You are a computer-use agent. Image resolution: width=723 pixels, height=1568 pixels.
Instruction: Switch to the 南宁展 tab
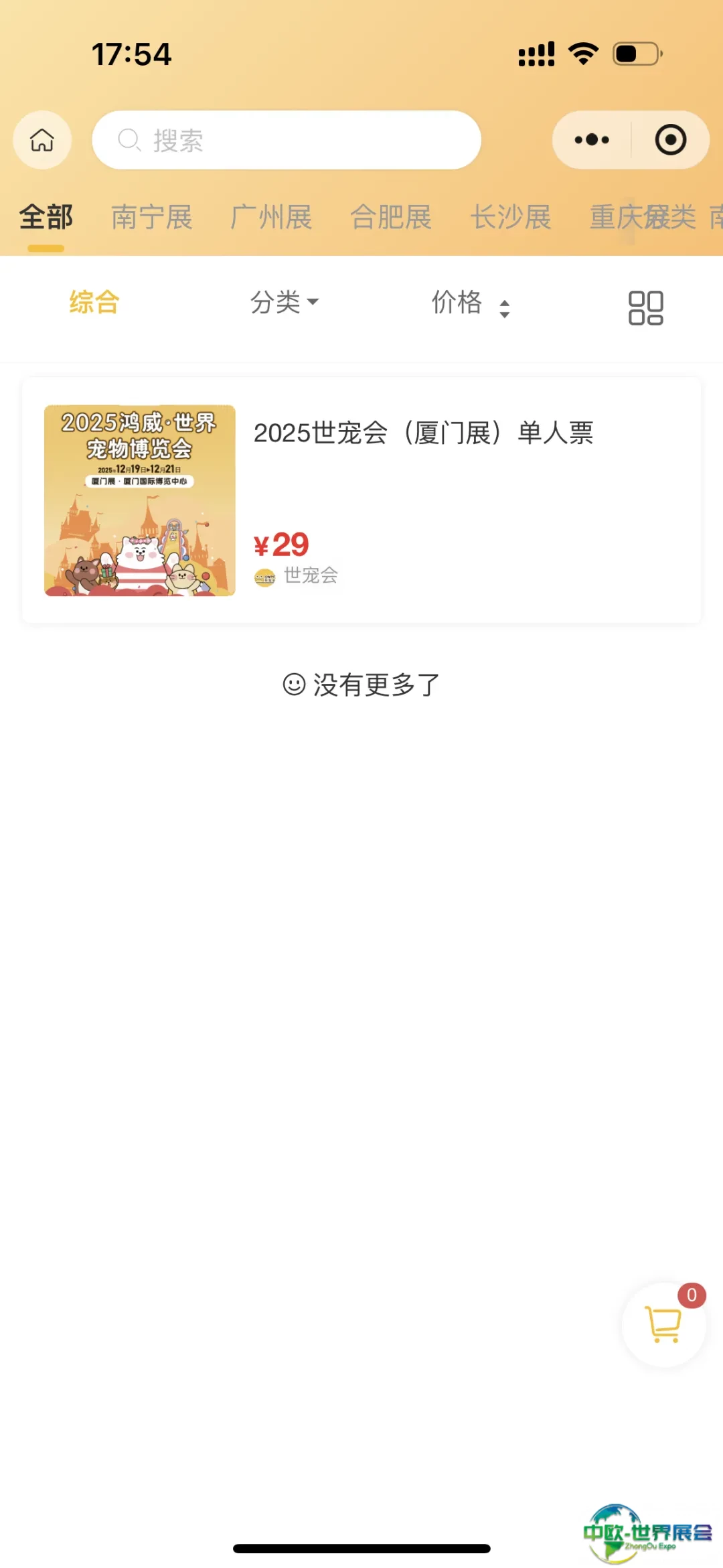(153, 218)
